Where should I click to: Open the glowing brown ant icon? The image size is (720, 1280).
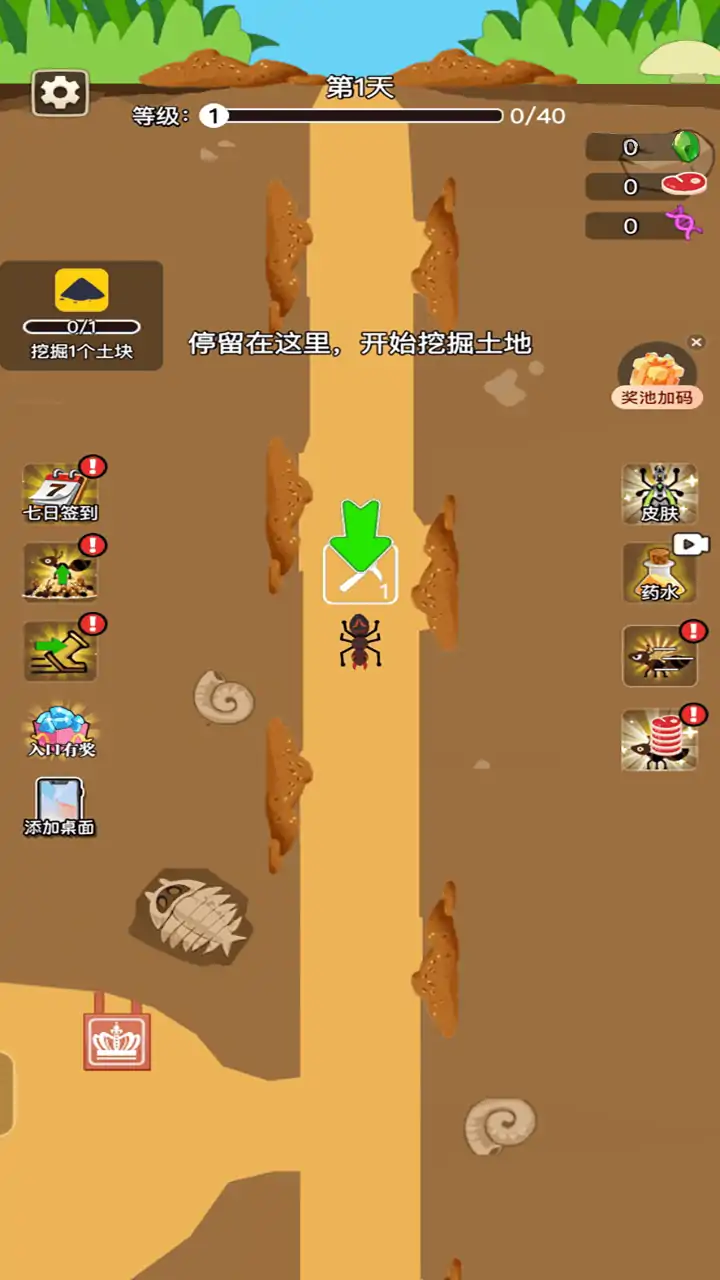click(x=659, y=656)
